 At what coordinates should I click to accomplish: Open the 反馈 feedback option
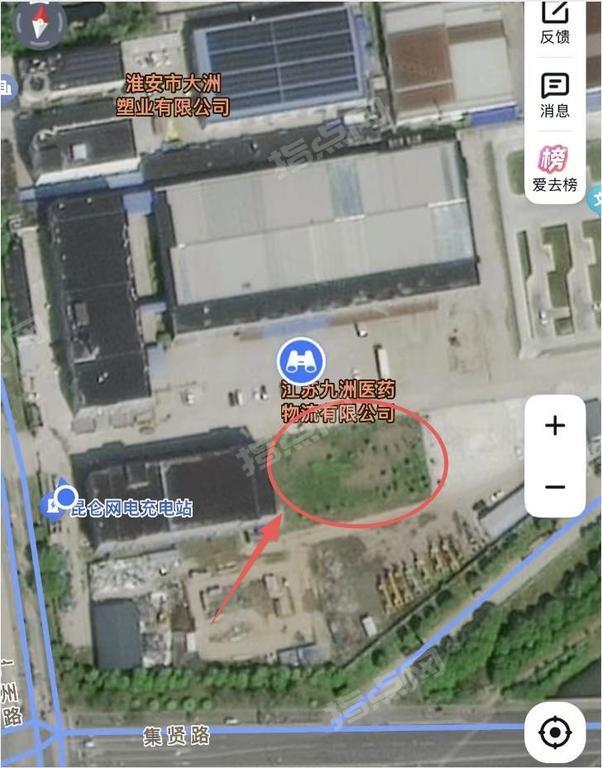coord(554,22)
